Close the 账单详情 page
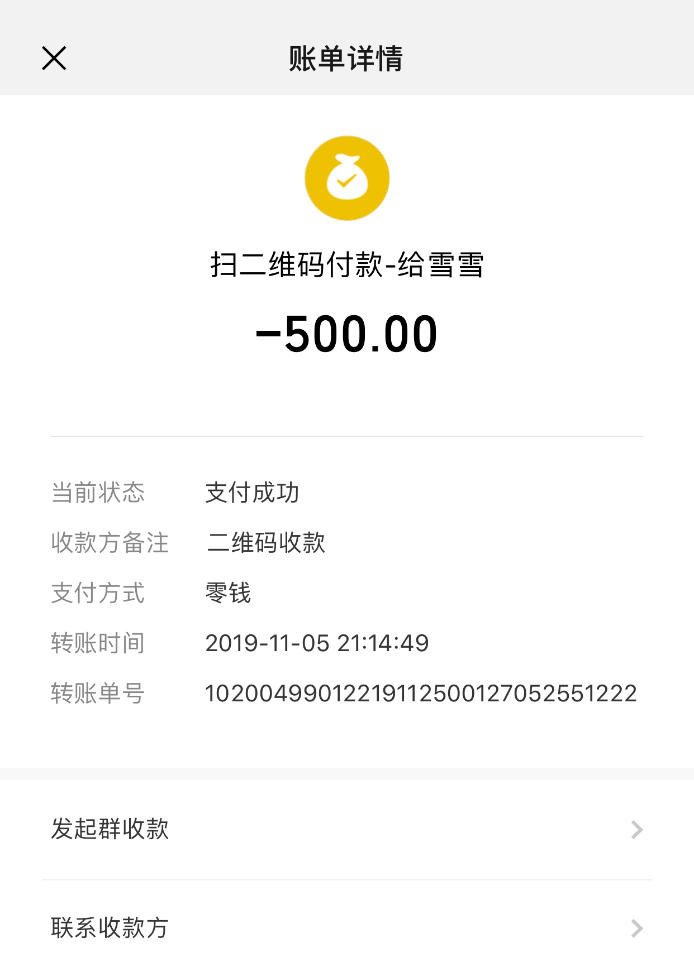Image resolution: width=694 pixels, height=964 pixels. pos(54,58)
